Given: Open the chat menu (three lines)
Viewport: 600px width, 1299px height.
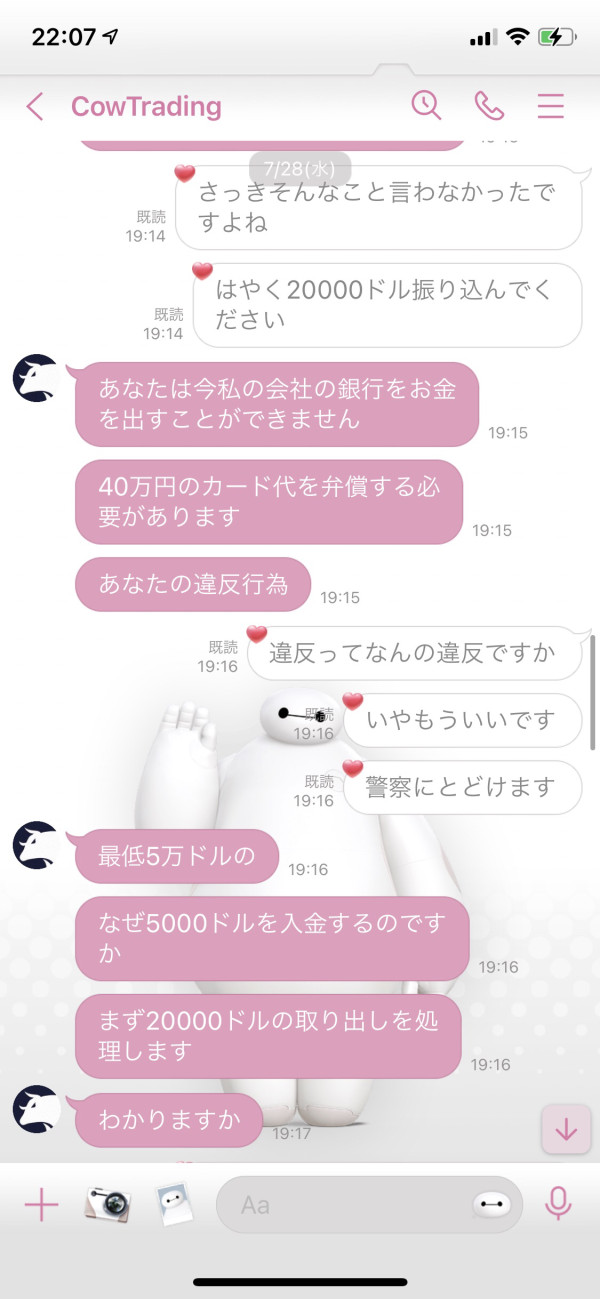Looking at the screenshot, I should tap(551, 106).
